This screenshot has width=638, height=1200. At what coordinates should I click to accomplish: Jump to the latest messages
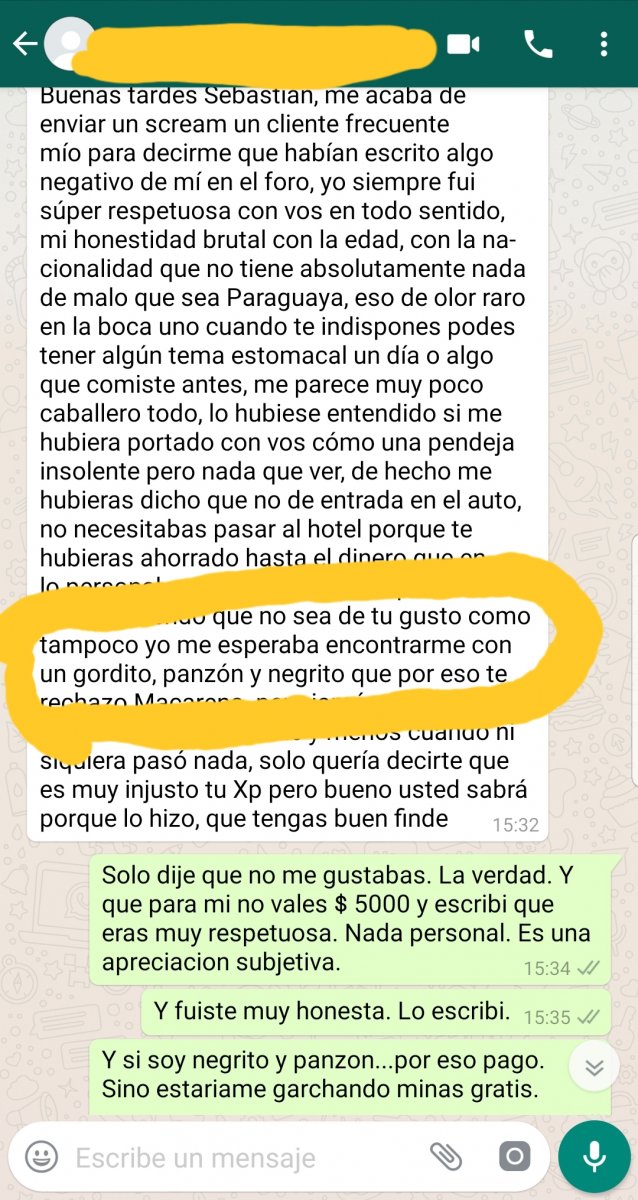[595, 1067]
